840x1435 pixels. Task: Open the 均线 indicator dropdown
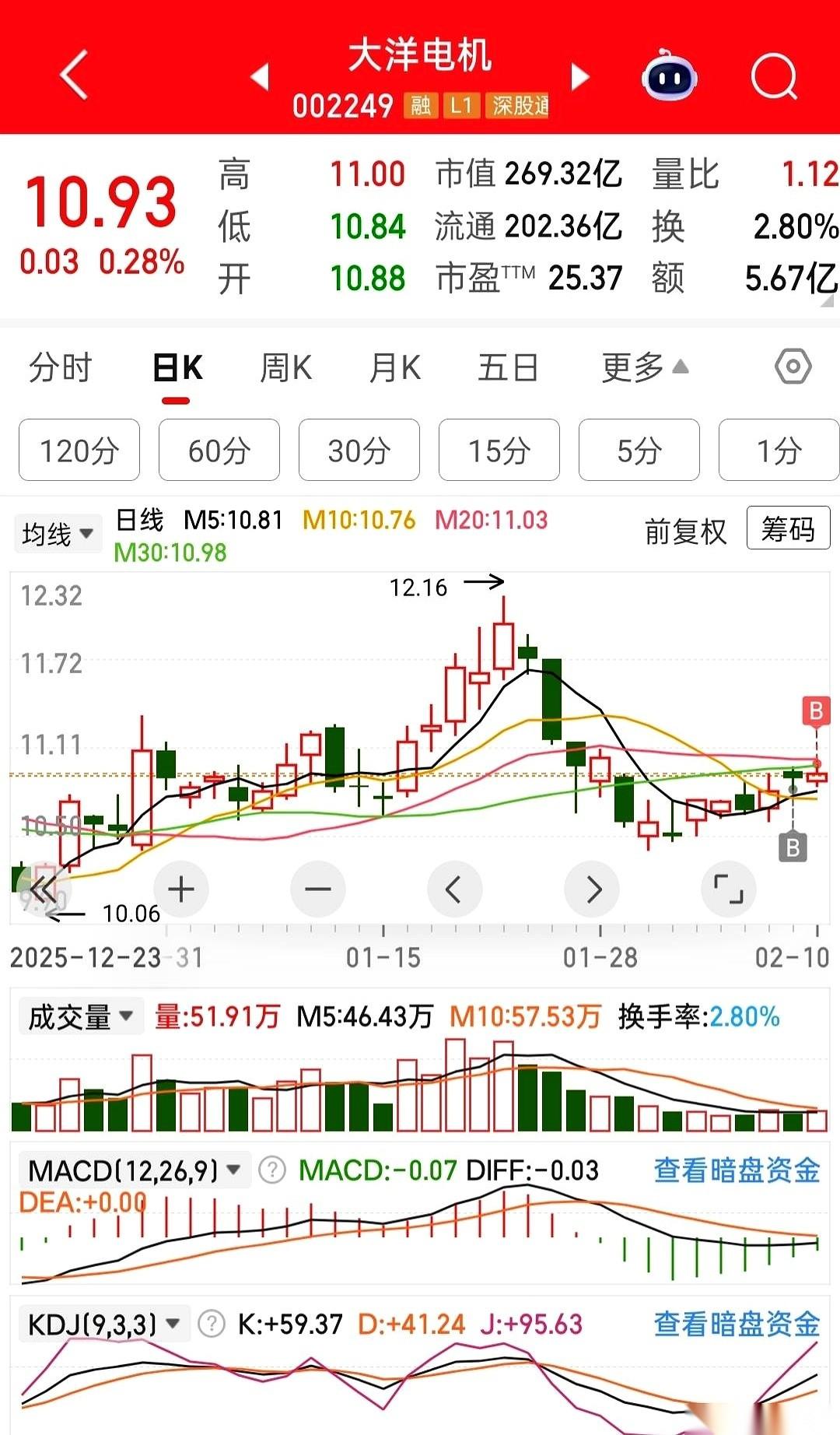pos(58,534)
